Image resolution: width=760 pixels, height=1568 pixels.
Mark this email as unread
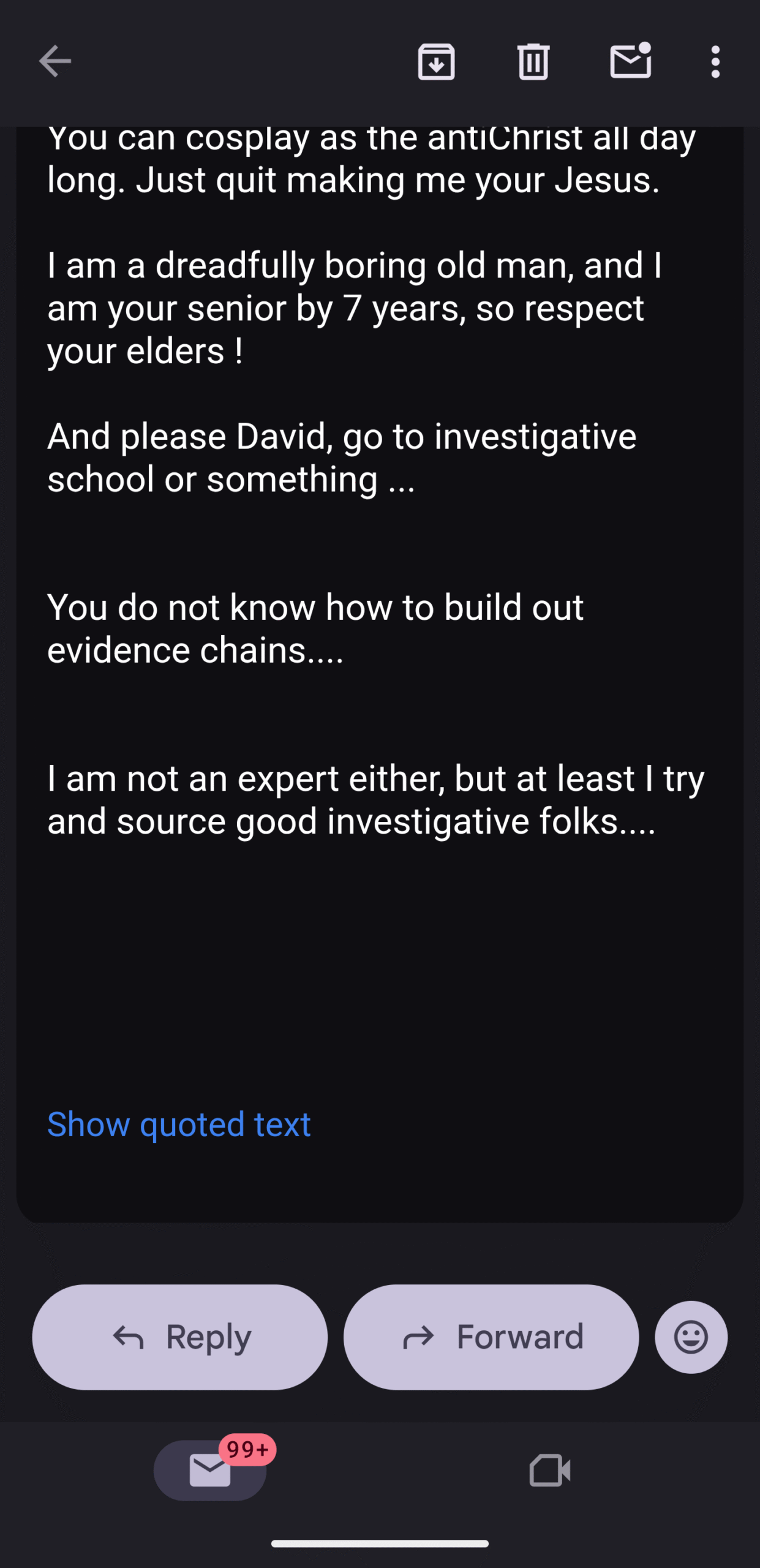630,61
